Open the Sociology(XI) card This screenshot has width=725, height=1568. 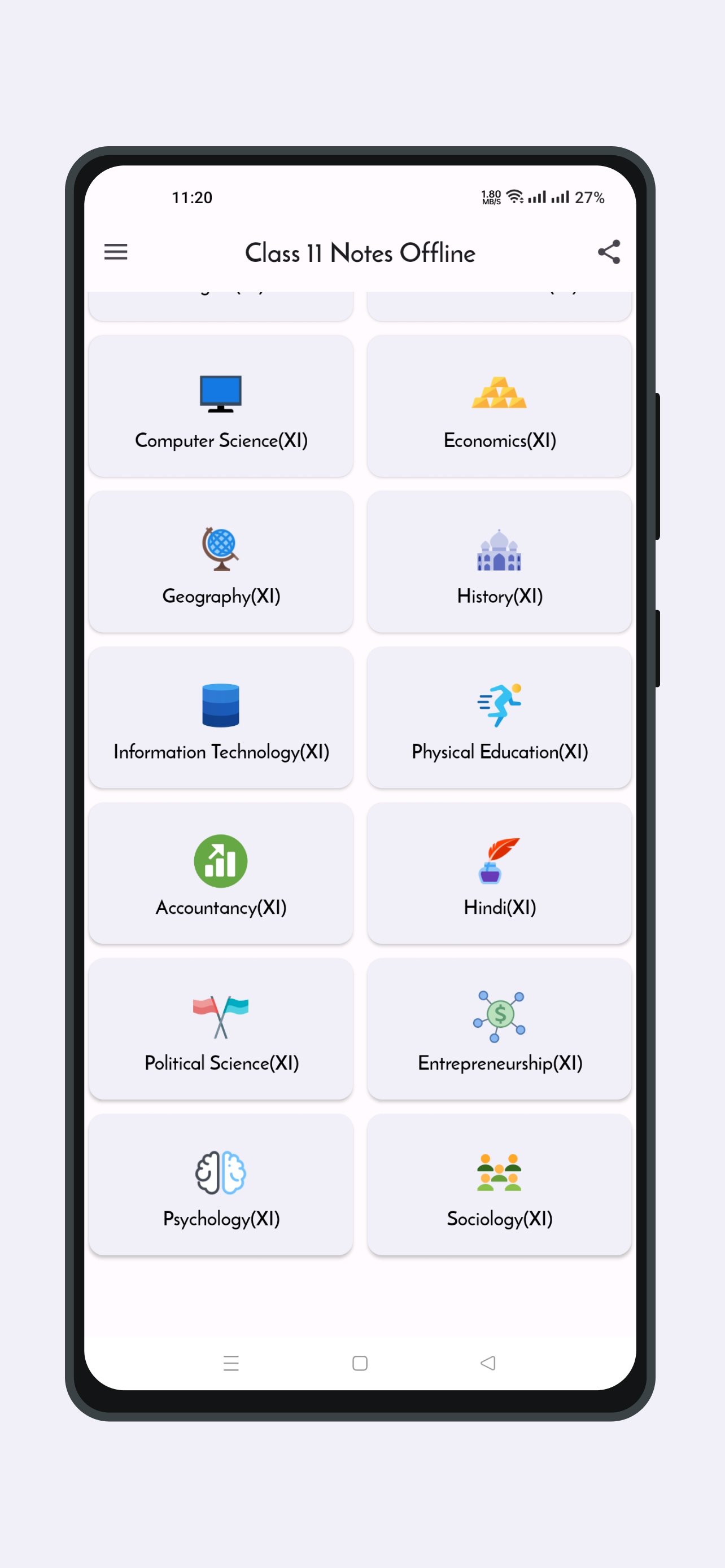coord(499,1186)
